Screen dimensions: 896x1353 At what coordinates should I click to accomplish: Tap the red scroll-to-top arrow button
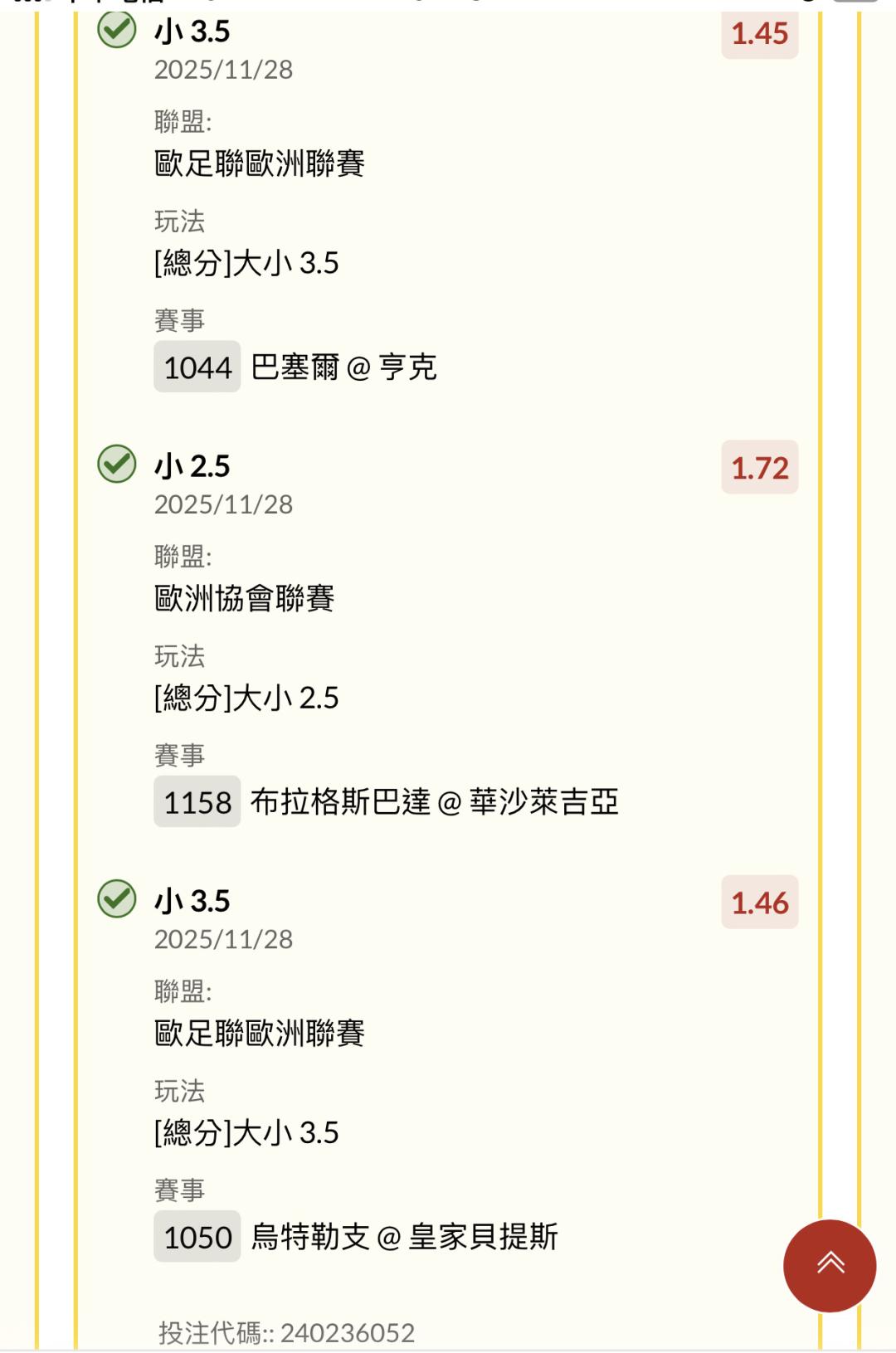point(830,1266)
